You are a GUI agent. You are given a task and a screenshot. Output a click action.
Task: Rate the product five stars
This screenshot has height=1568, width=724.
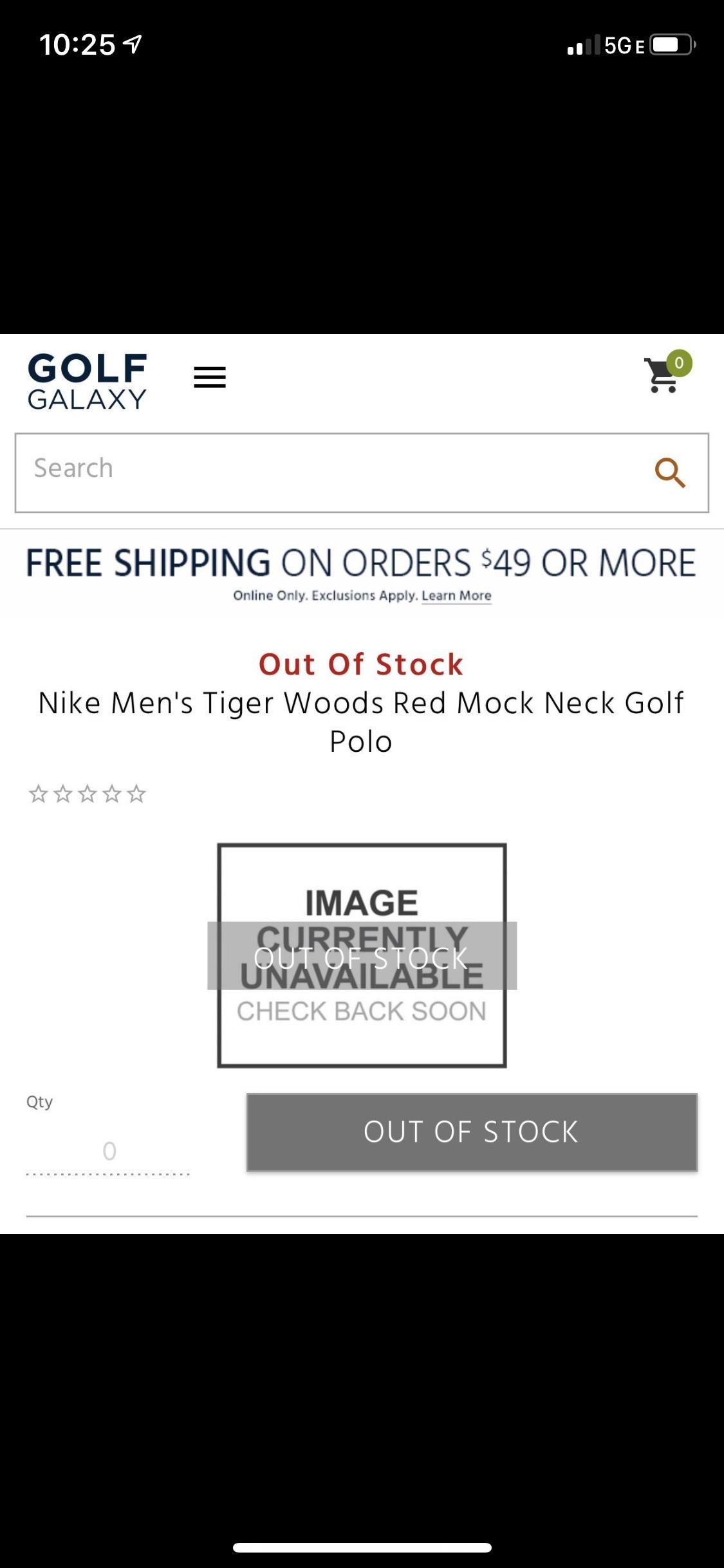(x=136, y=794)
